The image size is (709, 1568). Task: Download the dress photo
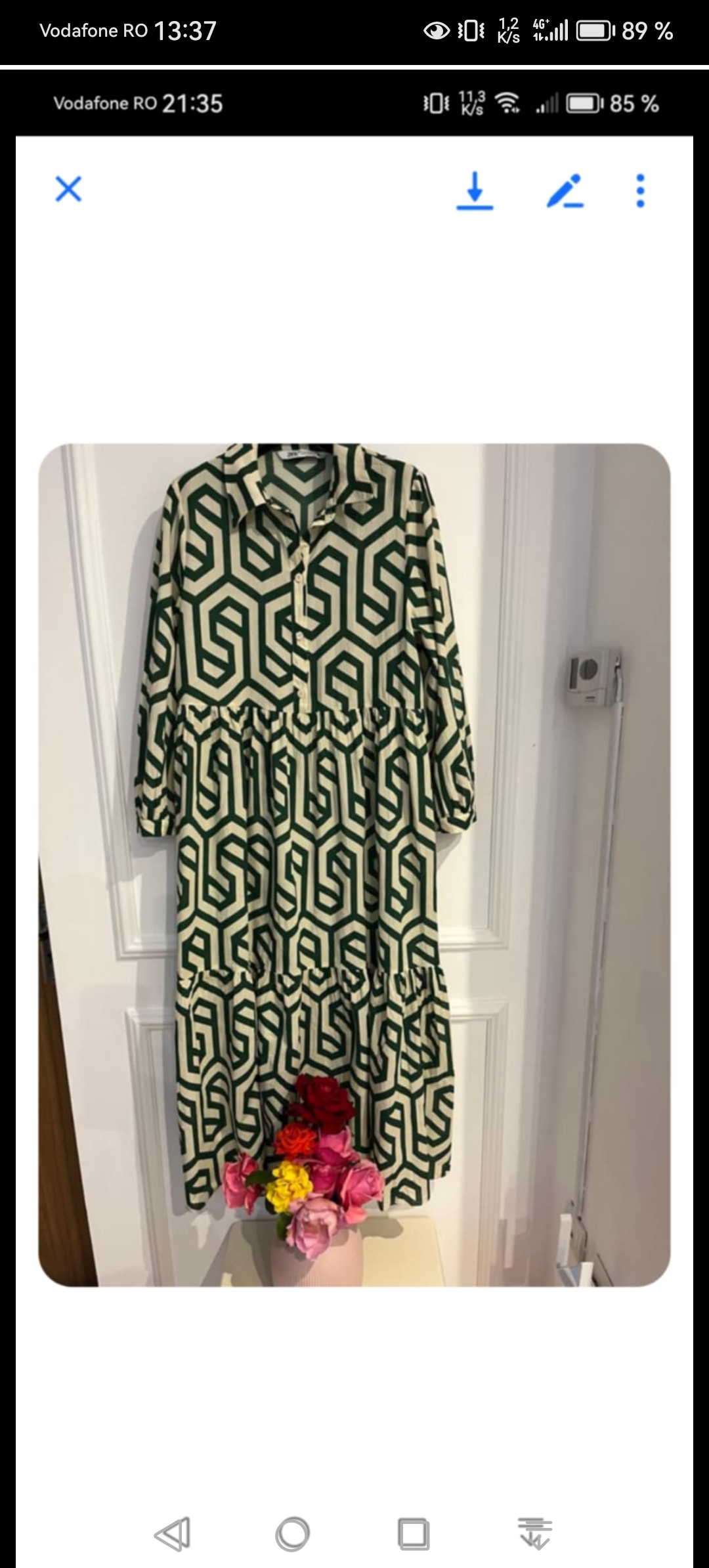[475, 191]
